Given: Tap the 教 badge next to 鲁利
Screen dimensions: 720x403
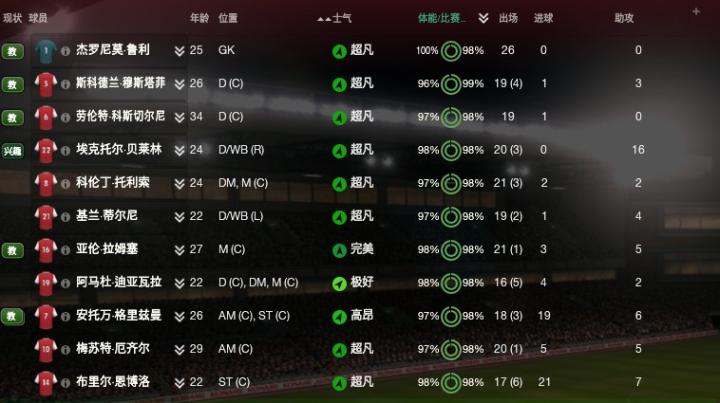Looking at the screenshot, I should pos(12,50).
